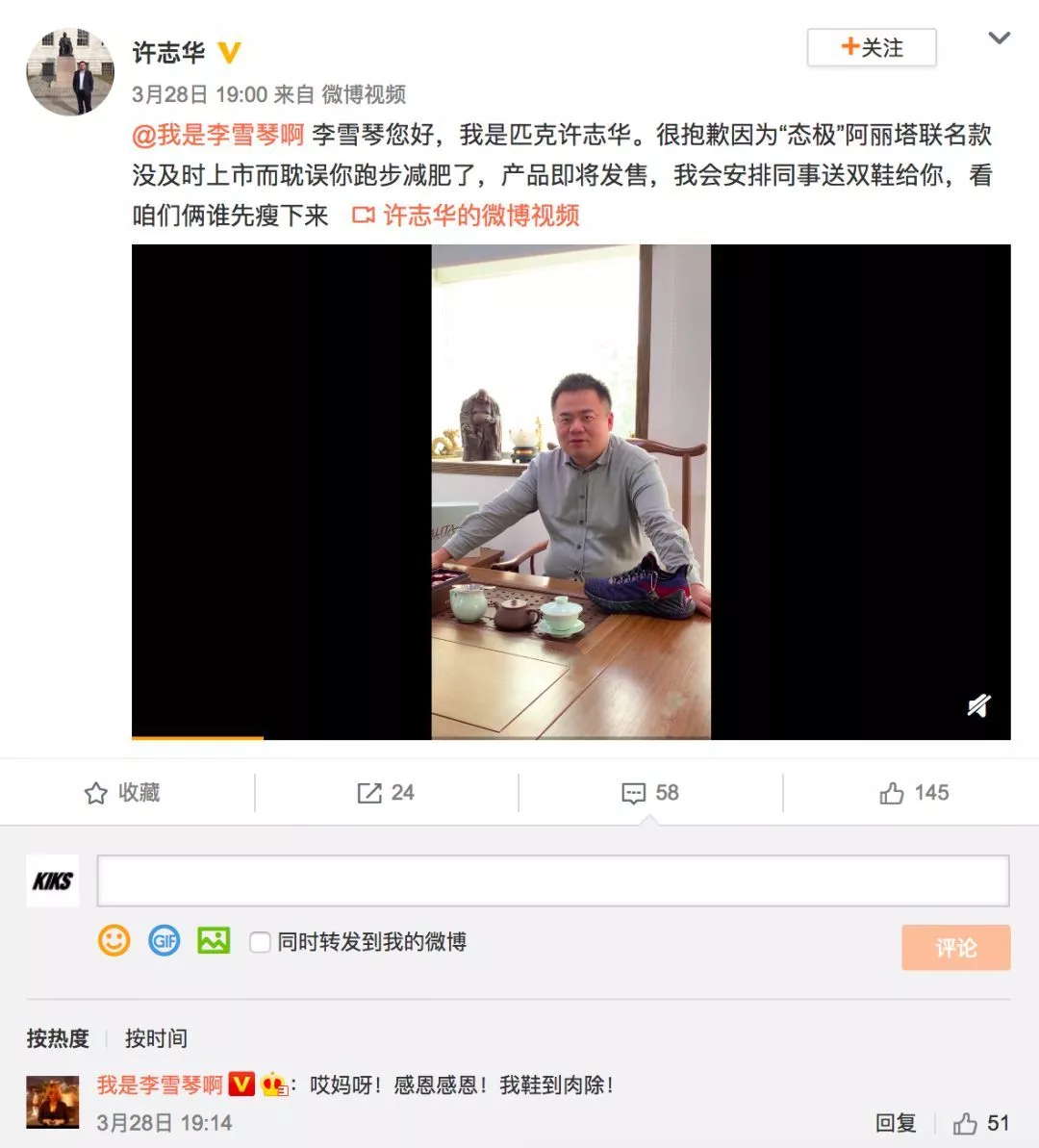Check 同时转发到我的微博 box
The height and width of the screenshot is (1148, 1039).
coord(260,942)
